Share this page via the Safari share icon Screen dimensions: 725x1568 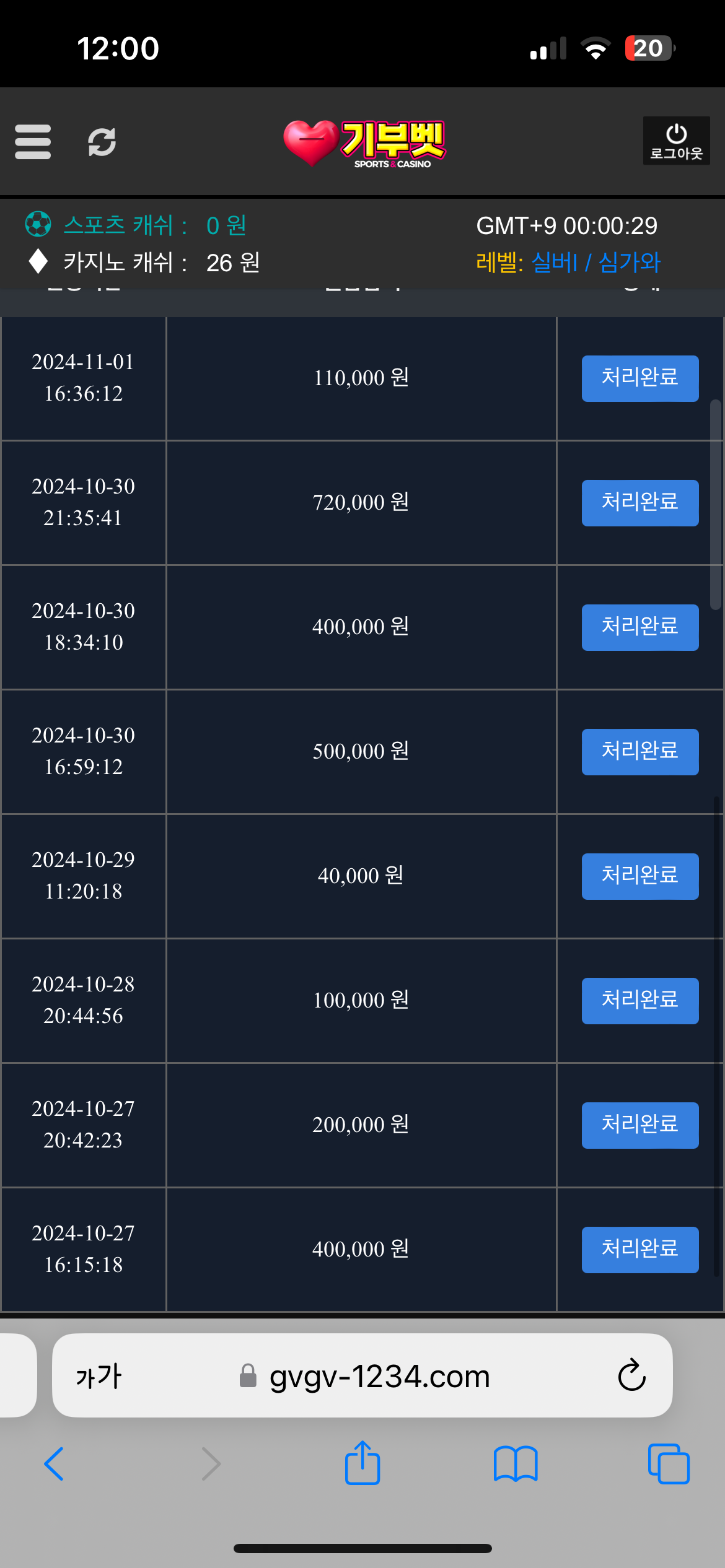pyautogui.click(x=362, y=1463)
